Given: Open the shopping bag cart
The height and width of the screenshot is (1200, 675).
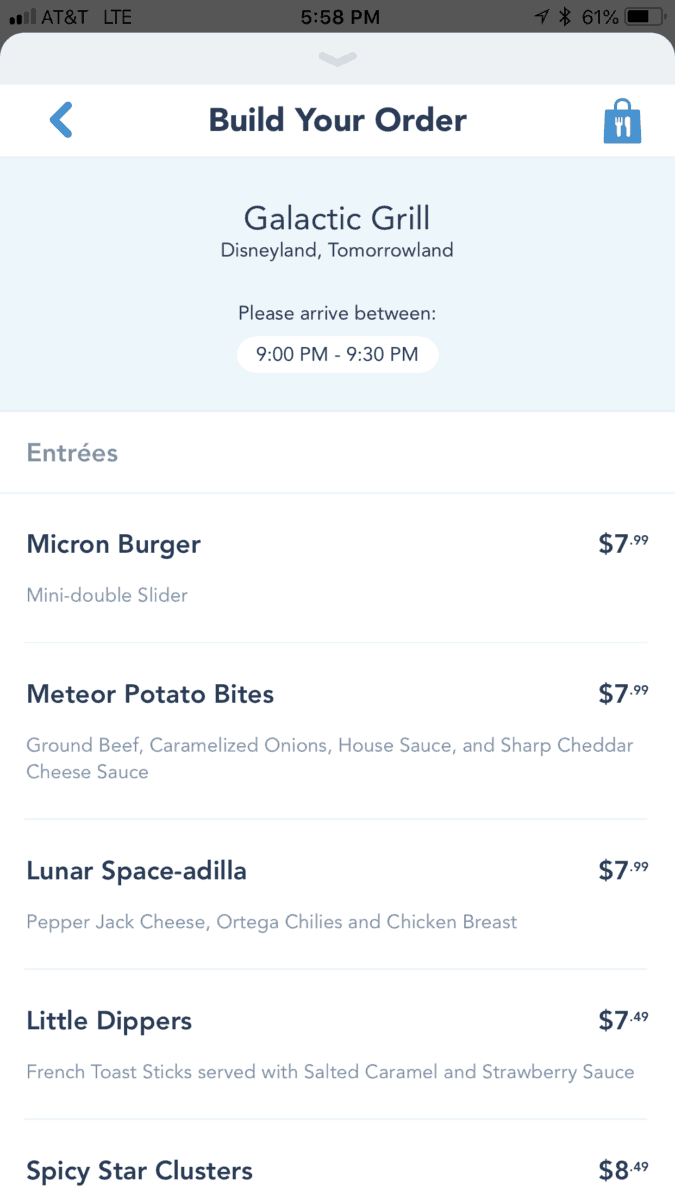Looking at the screenshot, I should click(x=622, y=121).
